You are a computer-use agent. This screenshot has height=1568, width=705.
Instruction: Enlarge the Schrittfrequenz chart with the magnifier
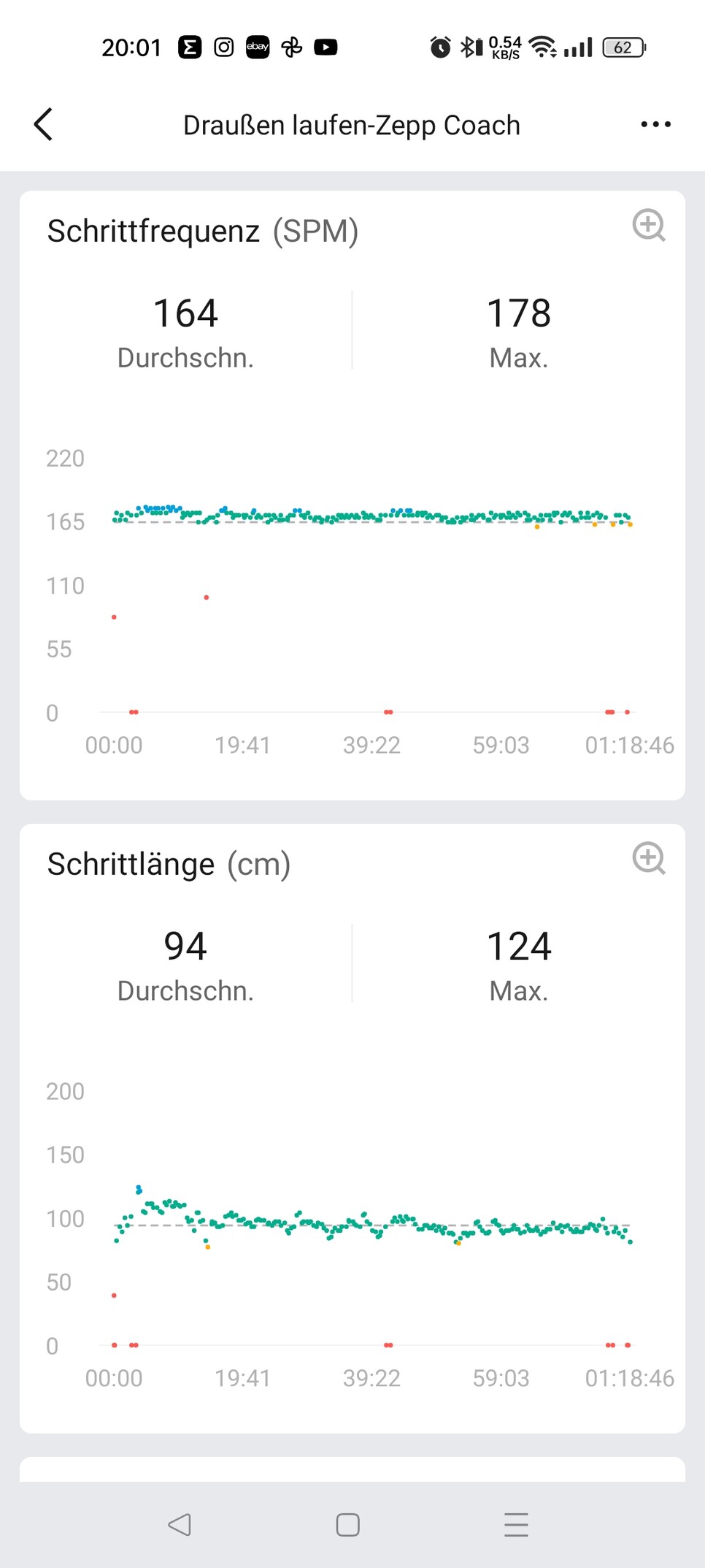tap(649, 225)
